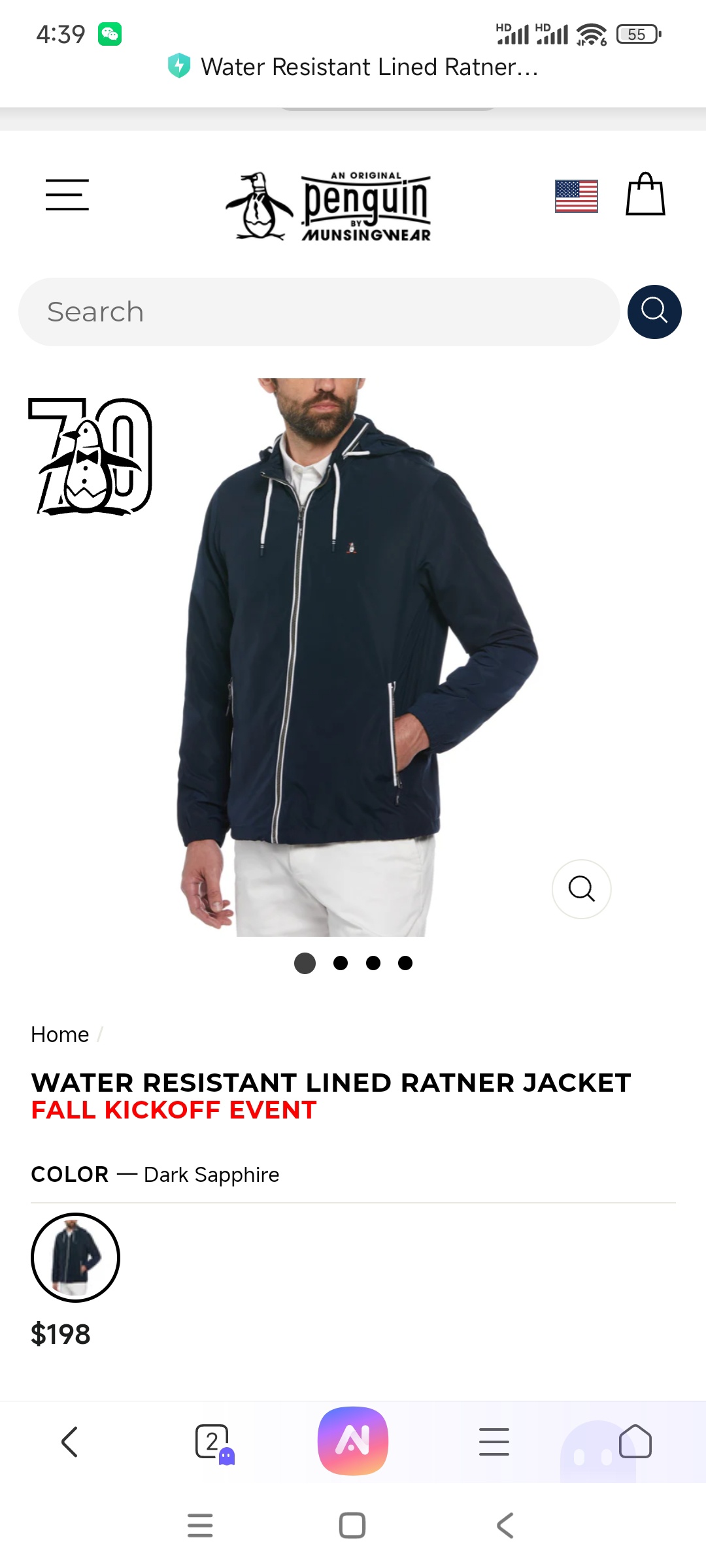This screenshot has height=1568, width=706.
Task: Open the shopping bag
Action: [645, 194]
